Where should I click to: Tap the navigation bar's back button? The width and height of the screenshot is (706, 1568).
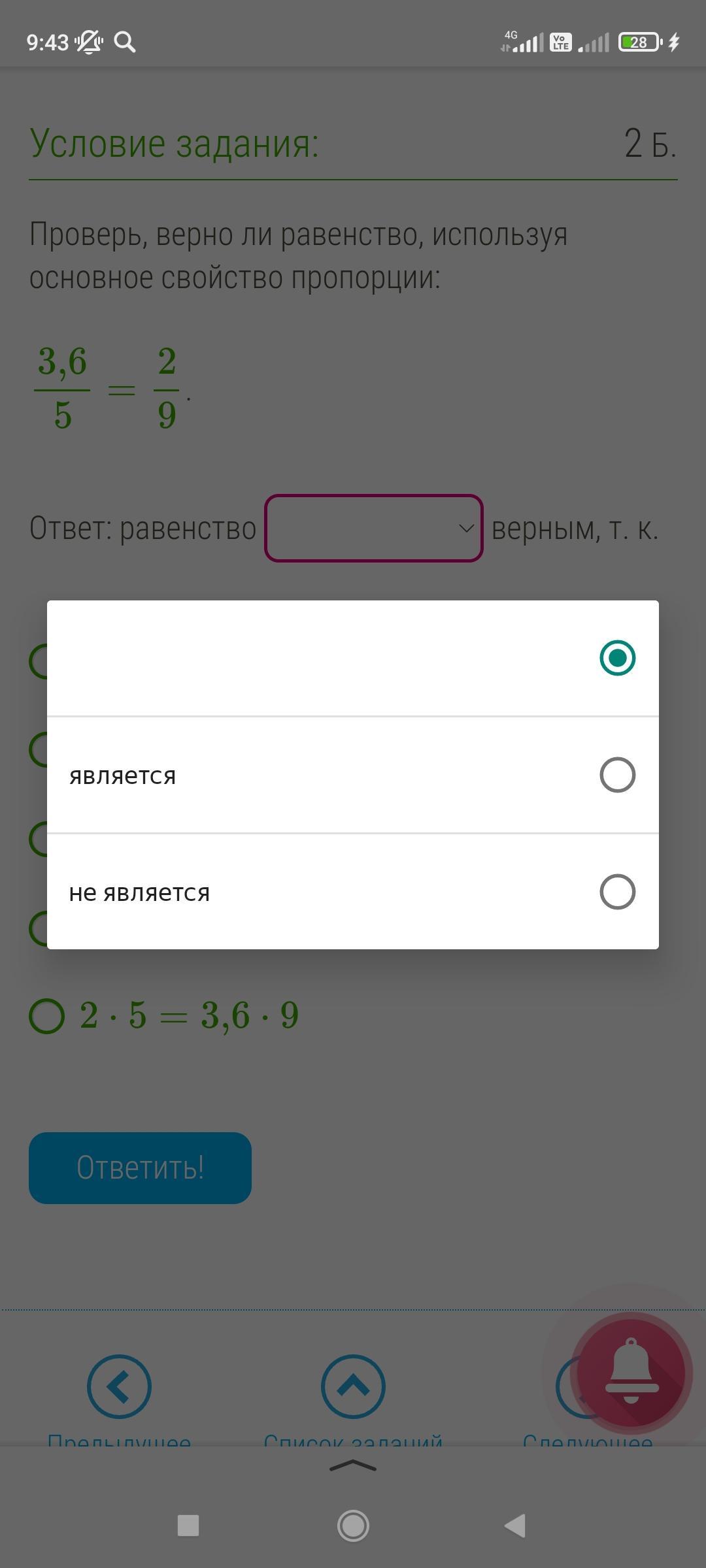pos(515,1526)
